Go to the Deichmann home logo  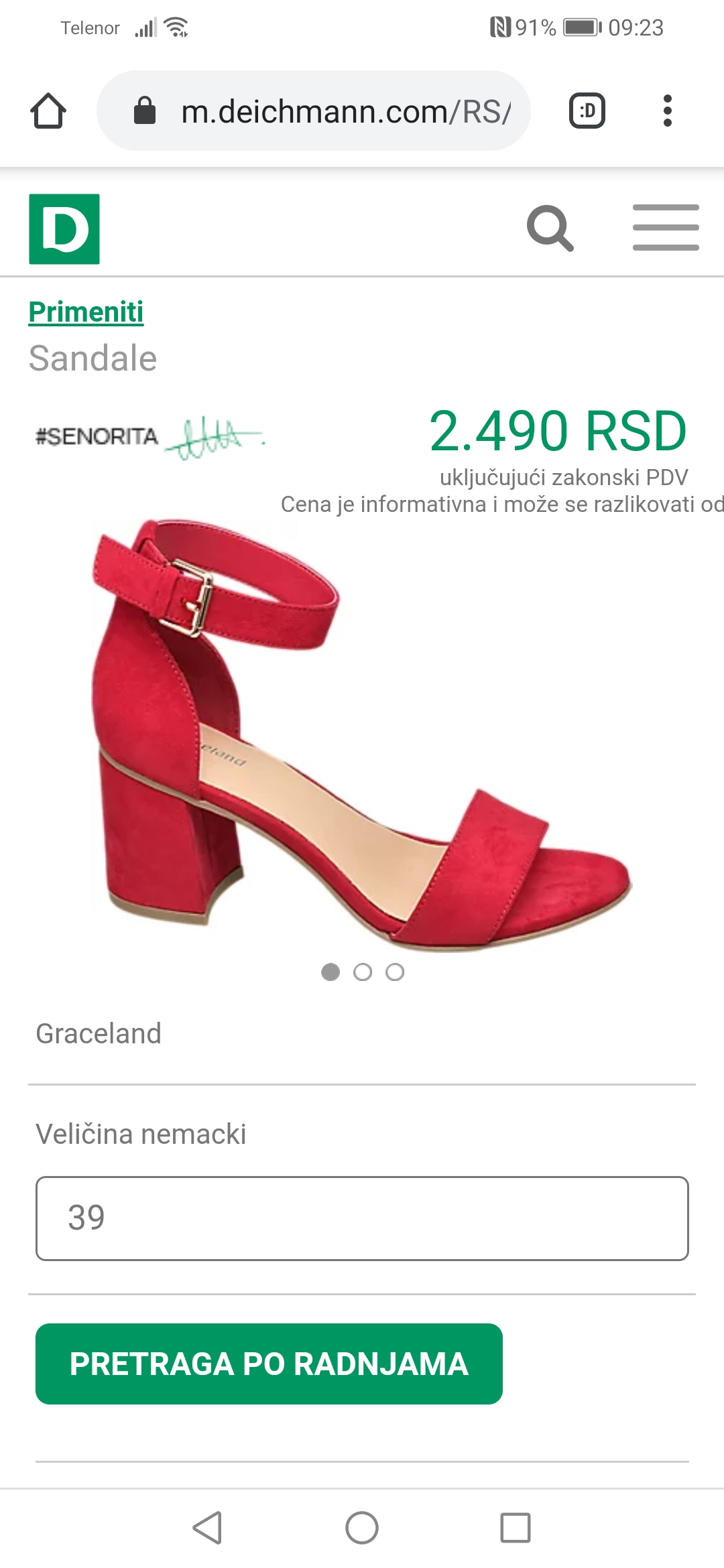(64, 228)
